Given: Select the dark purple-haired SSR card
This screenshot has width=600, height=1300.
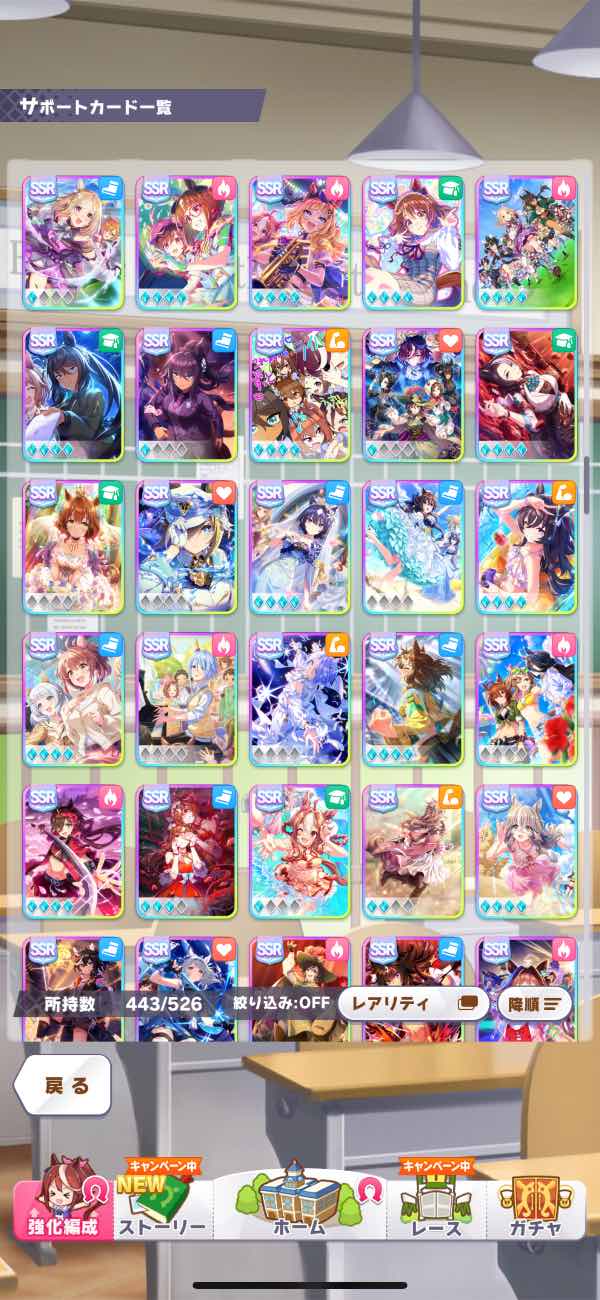Looking at the screenshot, I should click(186, 395).
